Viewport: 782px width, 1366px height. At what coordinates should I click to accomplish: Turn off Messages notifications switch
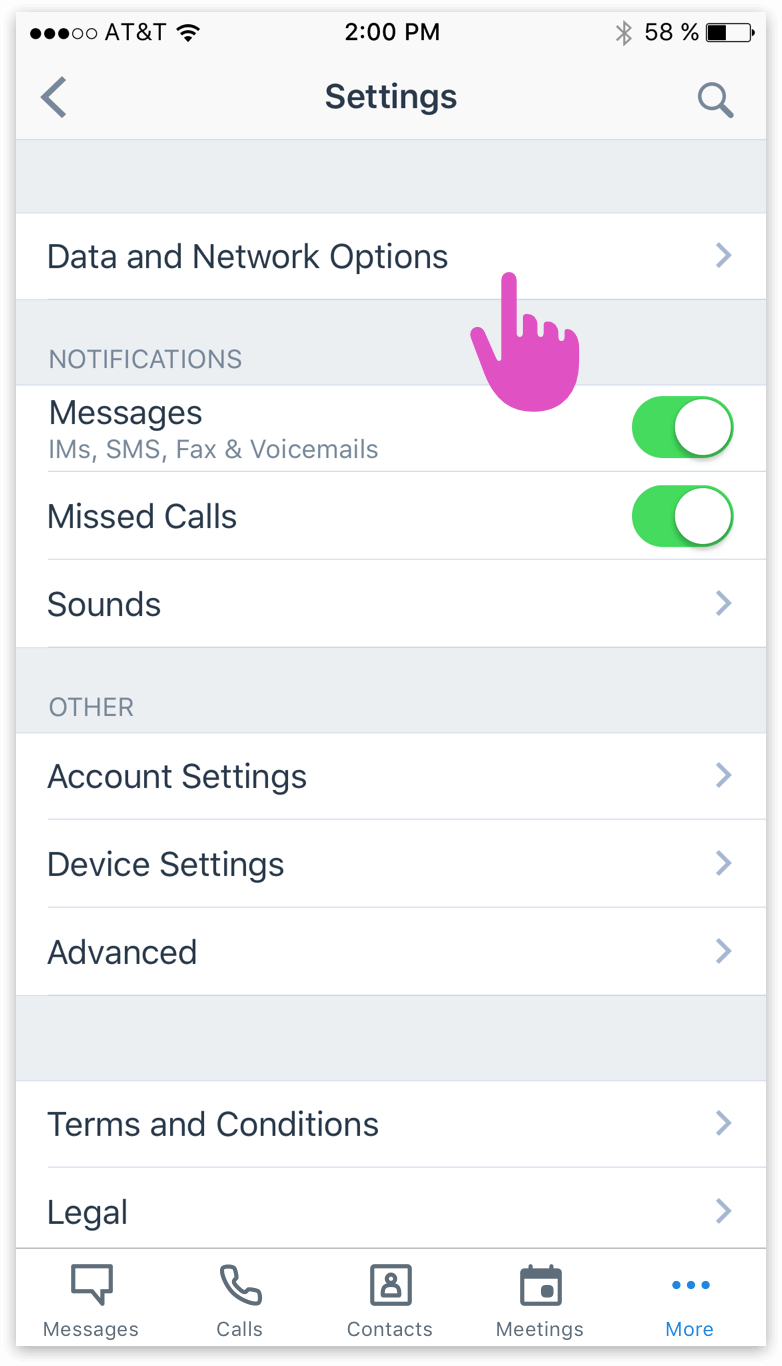[682, 427]
